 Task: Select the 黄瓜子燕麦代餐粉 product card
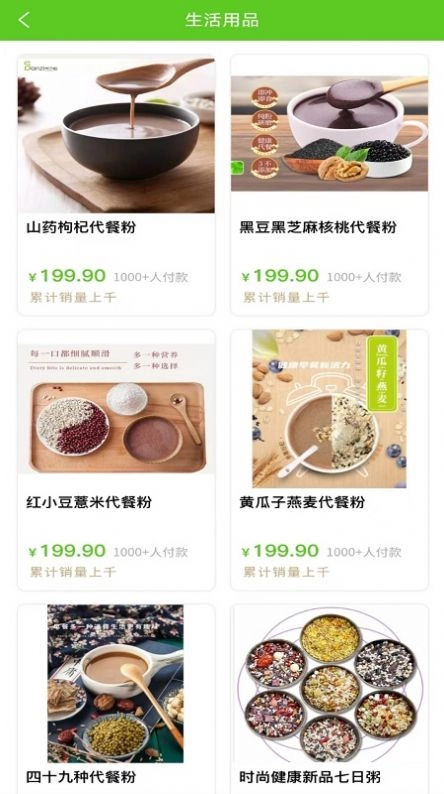(x=330, y=460)
